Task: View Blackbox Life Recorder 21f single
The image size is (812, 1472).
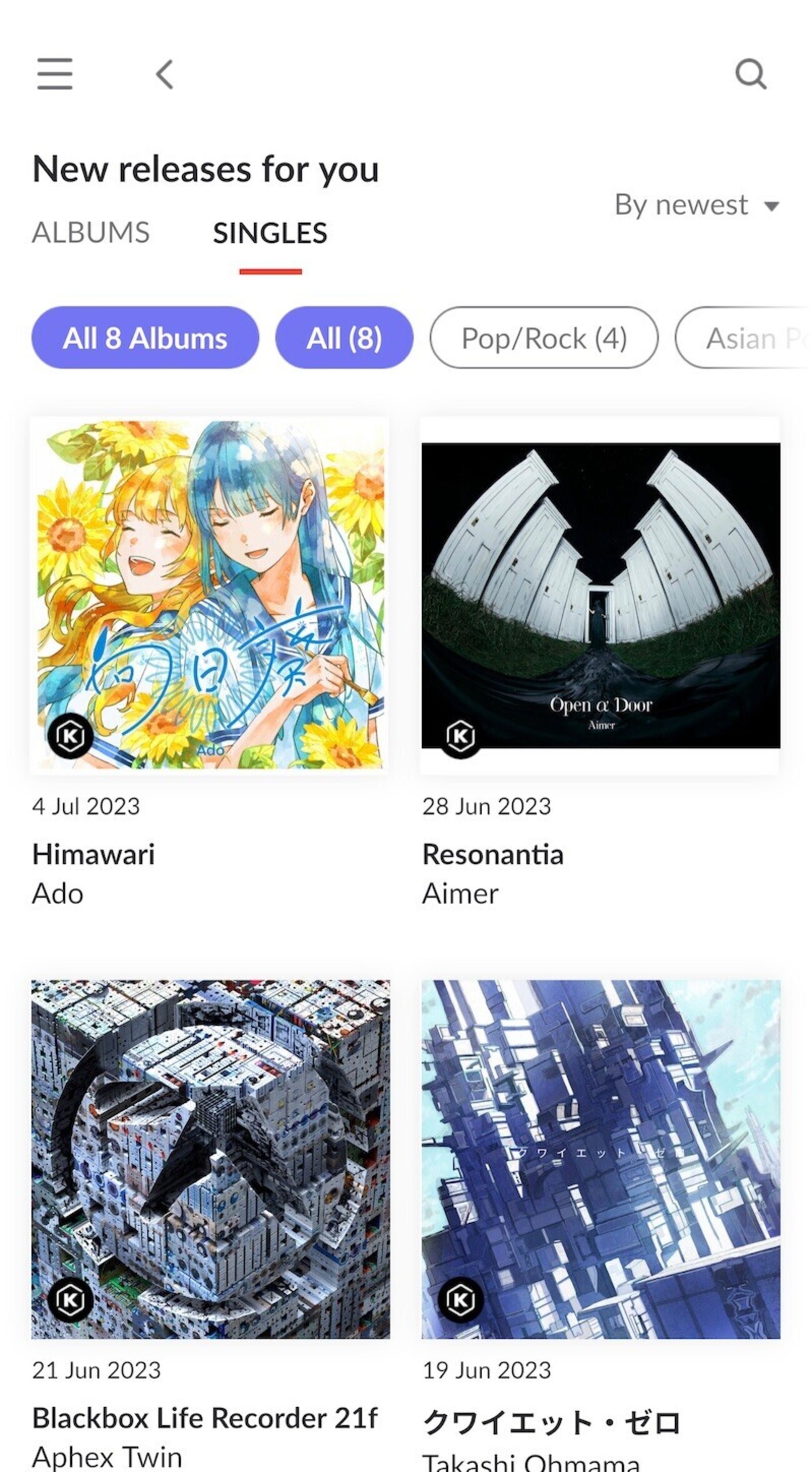Action: tap(210, 1159)
